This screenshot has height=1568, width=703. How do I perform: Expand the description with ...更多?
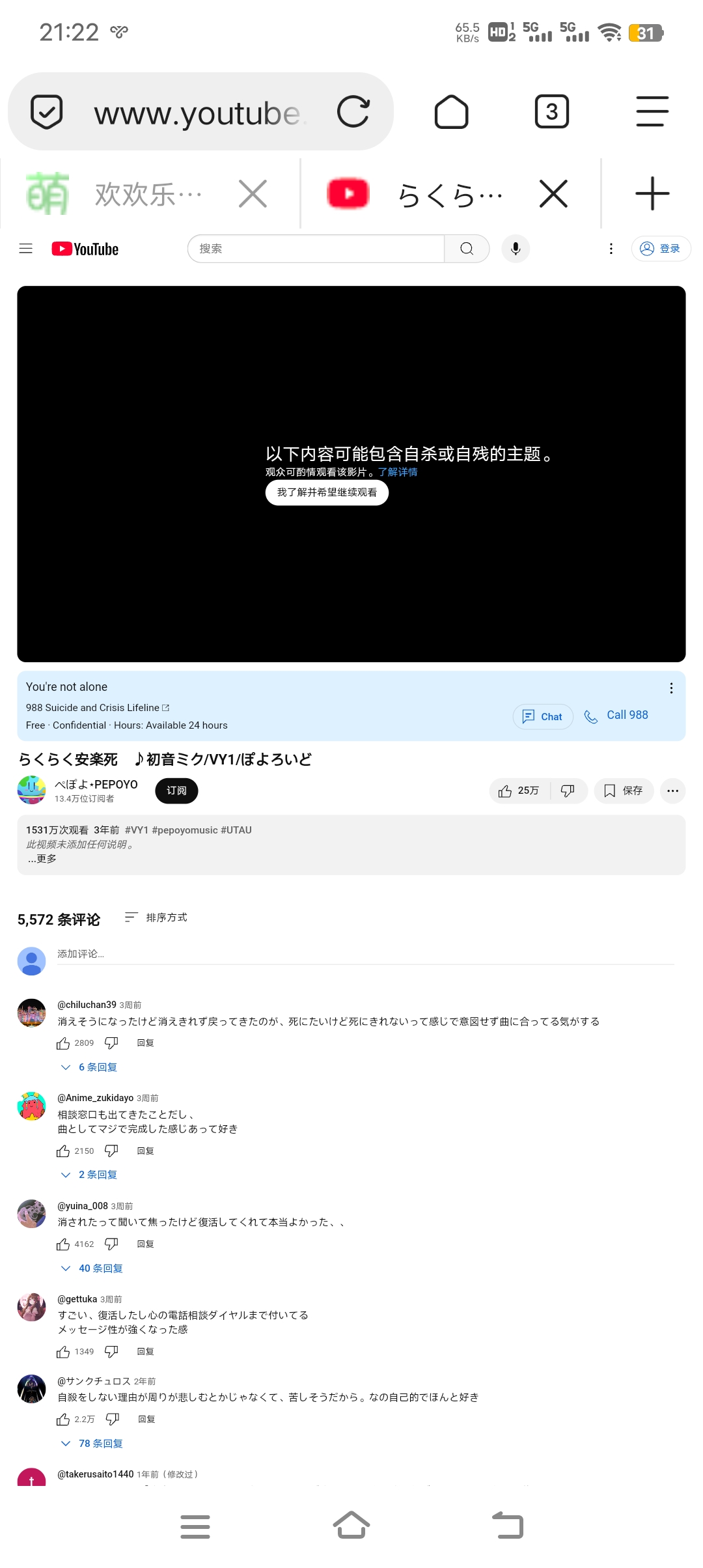42,859
